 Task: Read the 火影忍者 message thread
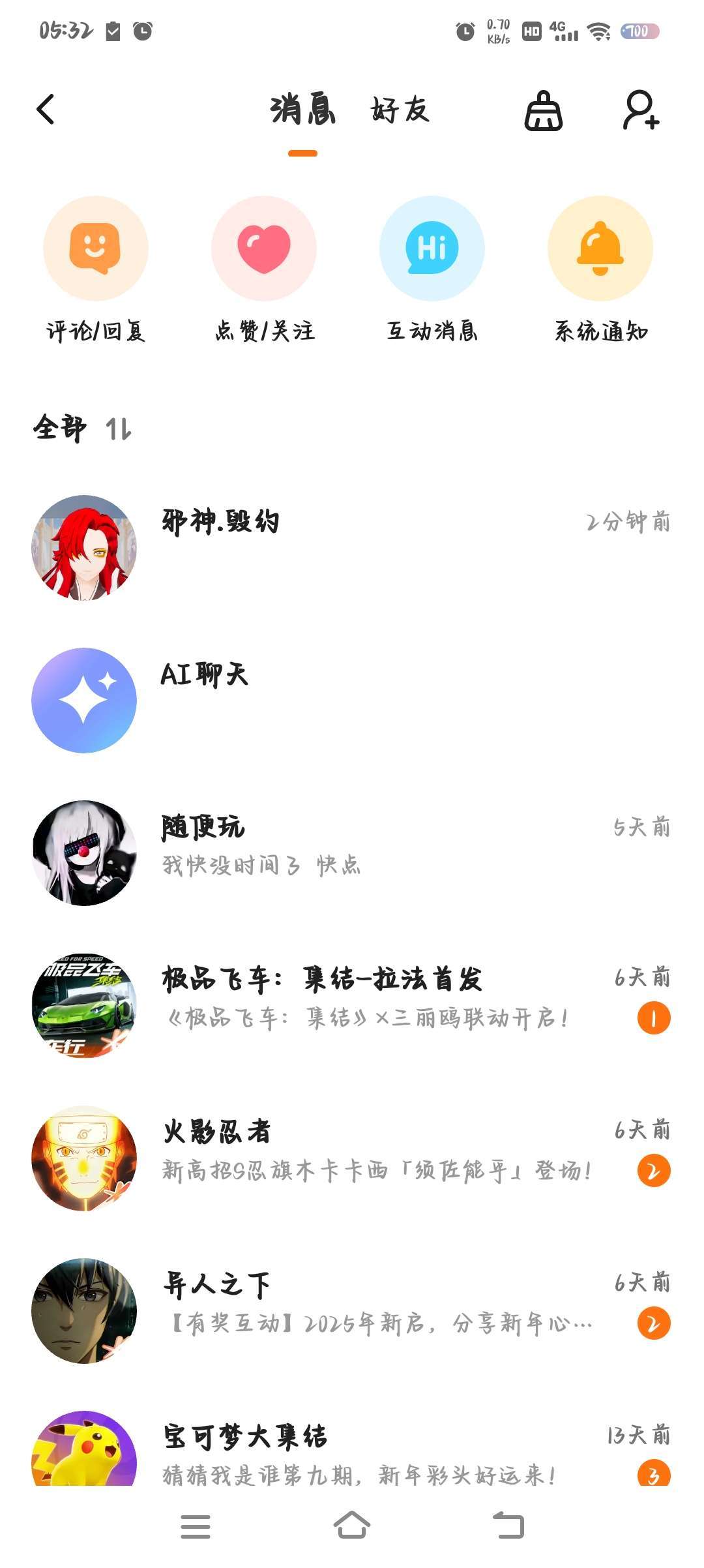(x=351, y=1158)
